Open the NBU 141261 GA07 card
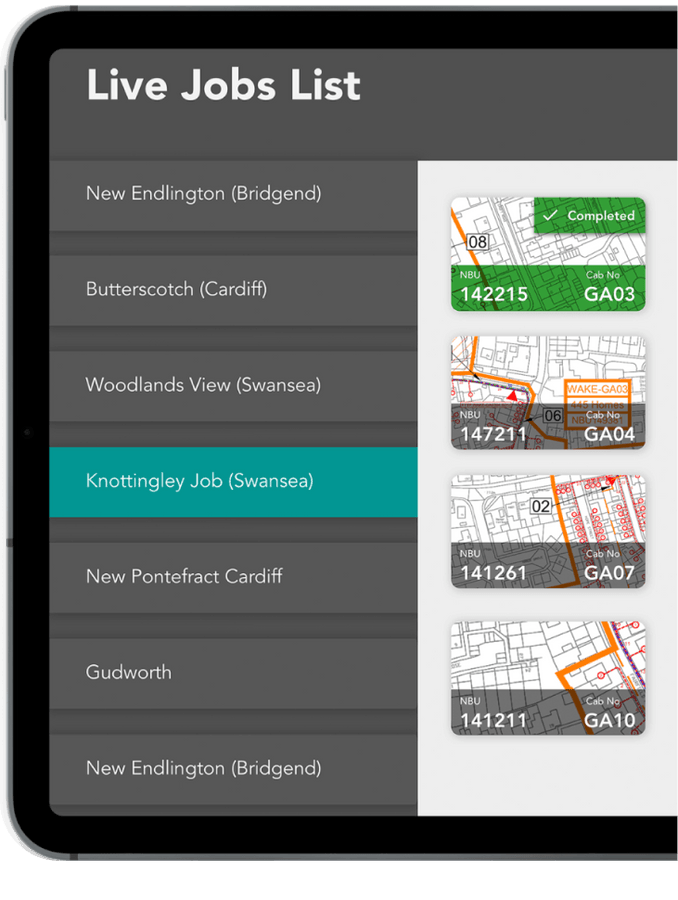 (x=547, y=532)
